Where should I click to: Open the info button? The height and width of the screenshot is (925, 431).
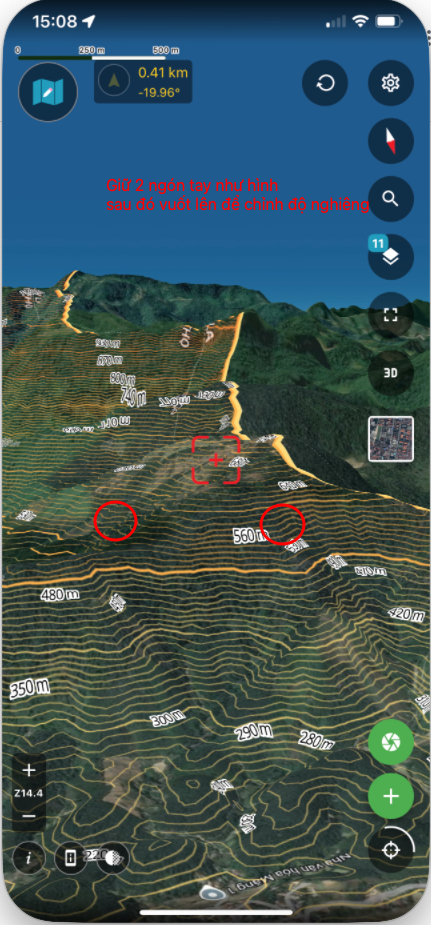click(x=29, y=857)
